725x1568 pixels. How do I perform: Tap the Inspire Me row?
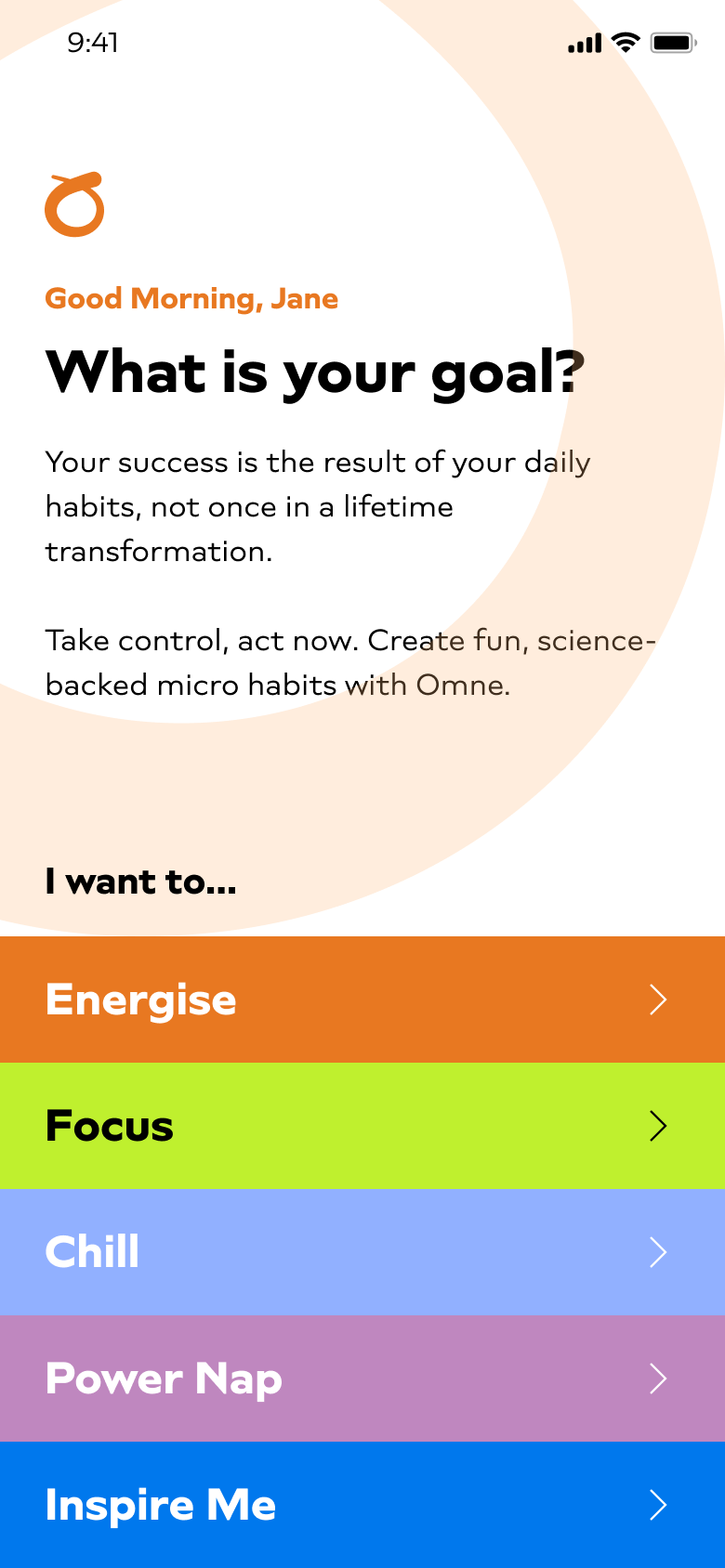pyautogui.click(x=362, y=1505)
